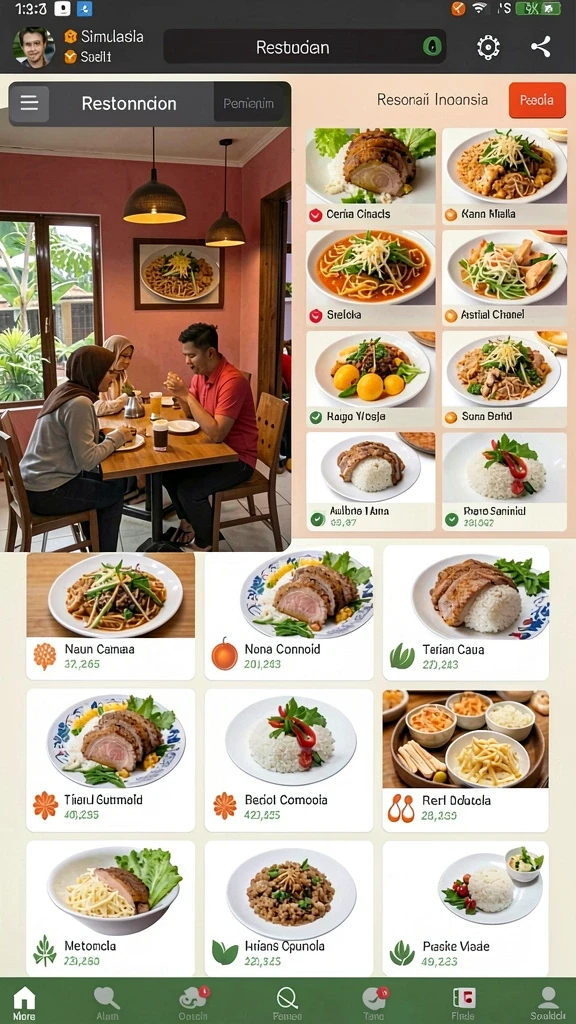Open the settings gear icon
Screen dimensions: 576x1024
(488, 48)
